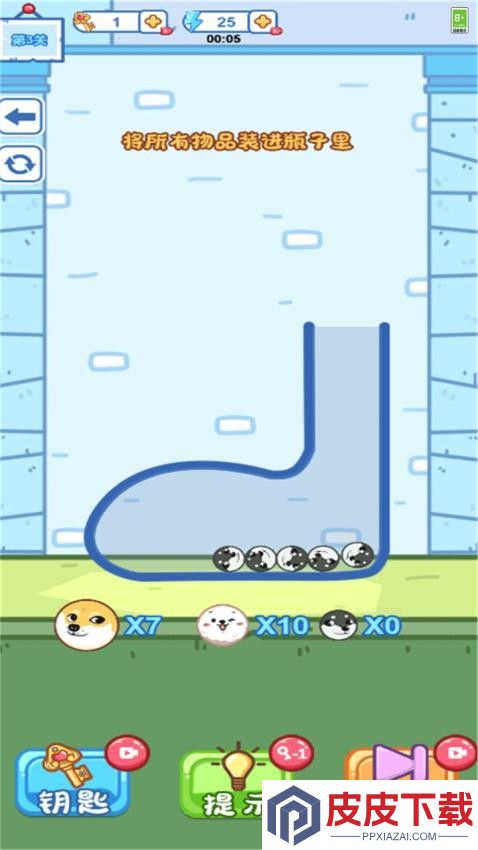This screenshot has height=850, width=478.
Task: Add more energy with the plus button
Action: click(262, 22)
